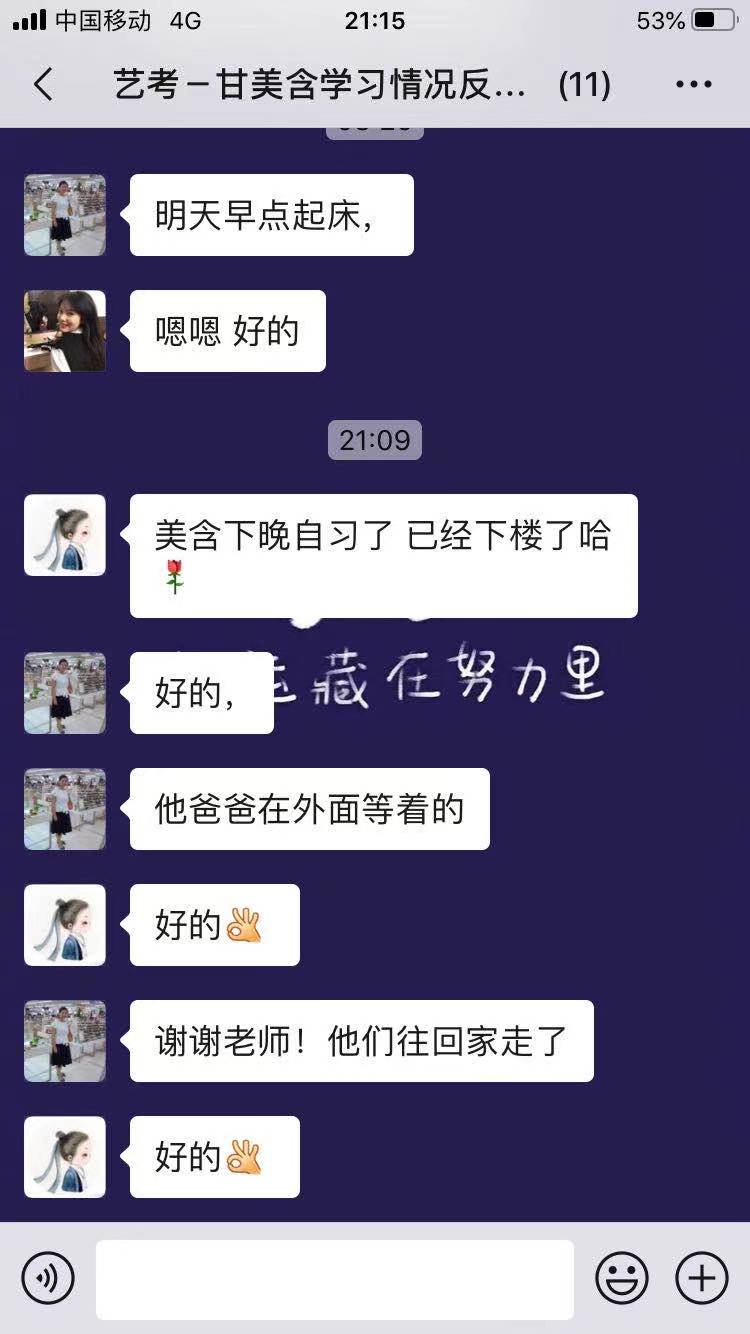Tap the message text field
750x1334 pixels.
coord(334,1279)
